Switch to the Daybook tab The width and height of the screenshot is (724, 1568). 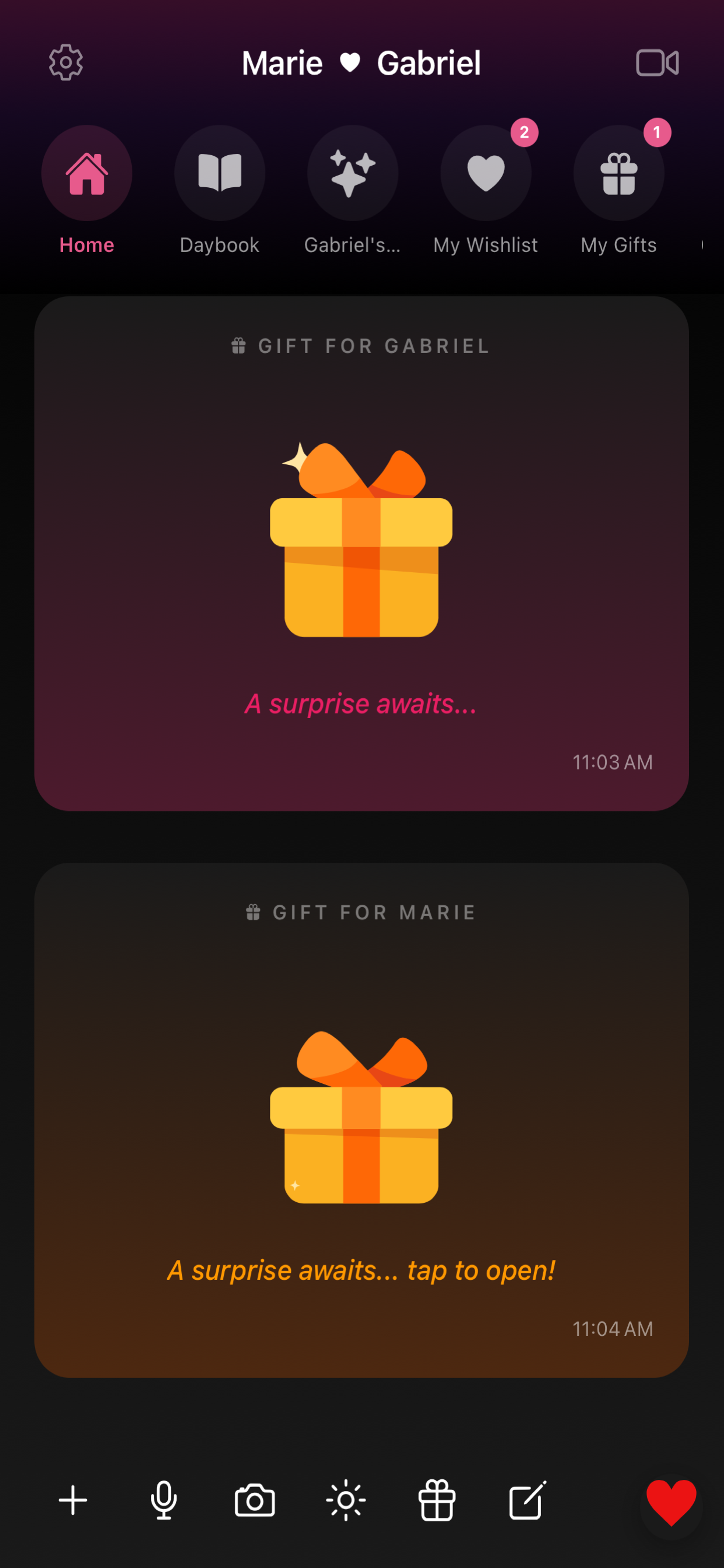(x=220, y=173)
